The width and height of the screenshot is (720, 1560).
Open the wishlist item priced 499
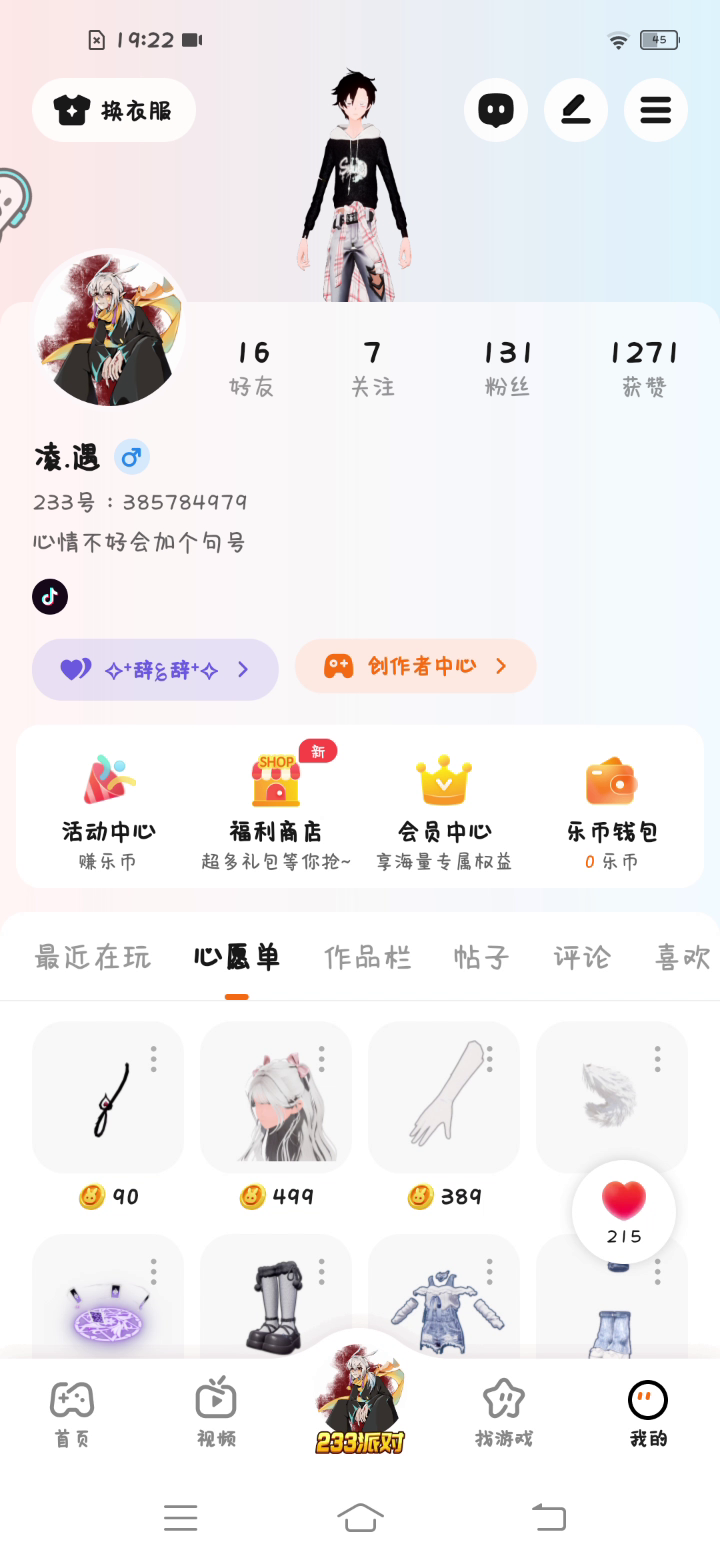(x=276, y=1097)
